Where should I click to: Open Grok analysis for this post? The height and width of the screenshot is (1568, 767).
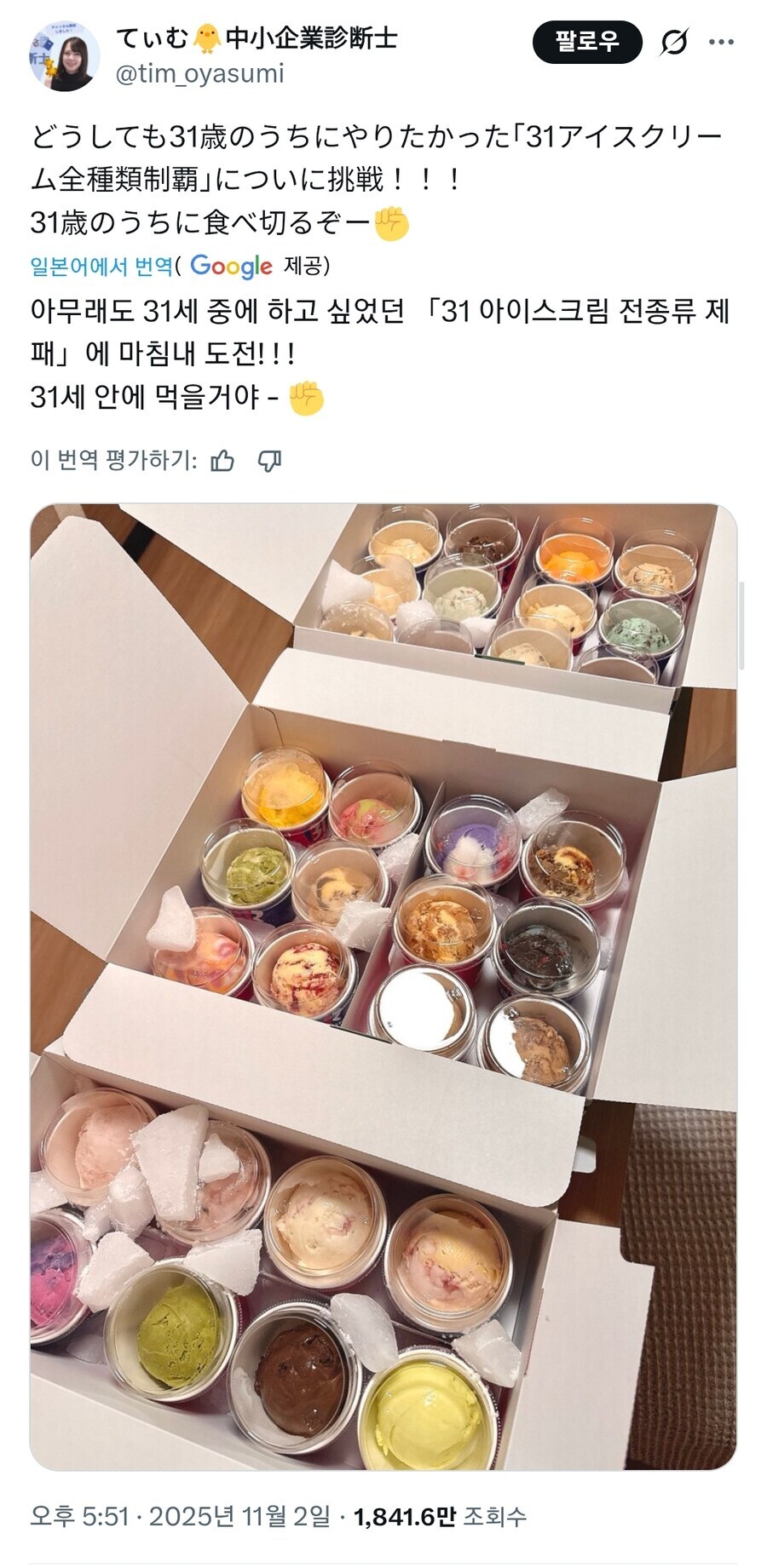coord(672,40)
